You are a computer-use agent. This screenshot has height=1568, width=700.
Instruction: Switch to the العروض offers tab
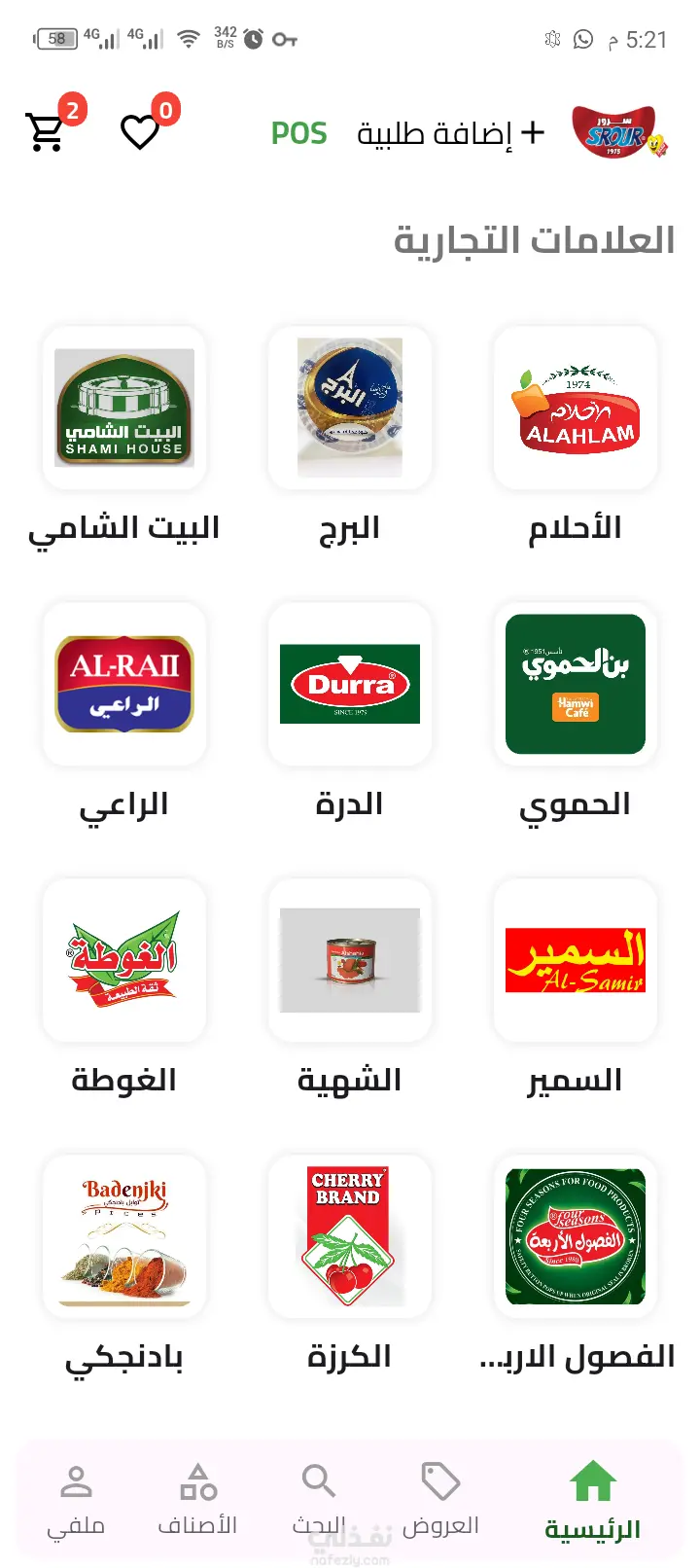click(x=440, y=1500)
